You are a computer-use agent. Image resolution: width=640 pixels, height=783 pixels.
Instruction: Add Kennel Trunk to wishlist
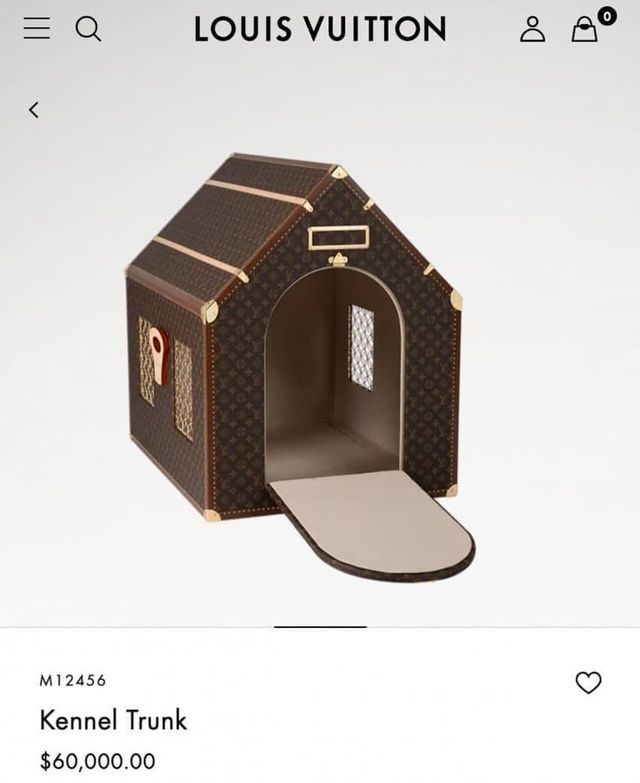tap(589, 682)
